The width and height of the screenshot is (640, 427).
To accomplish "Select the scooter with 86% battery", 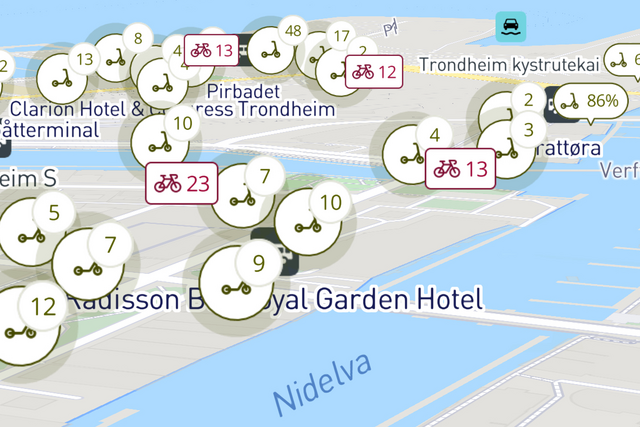I will (x=590, y=101).
